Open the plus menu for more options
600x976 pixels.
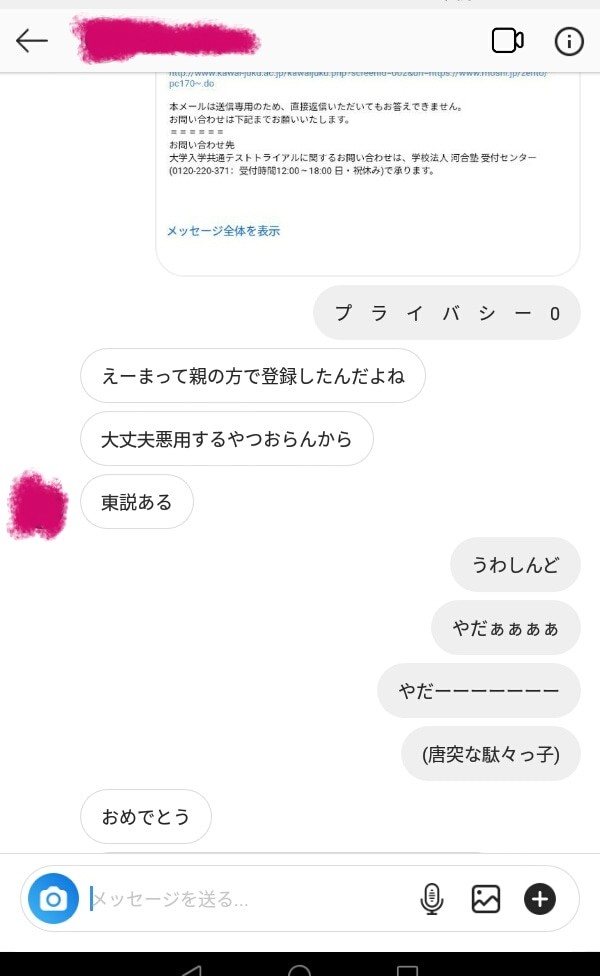pos(540,899)
